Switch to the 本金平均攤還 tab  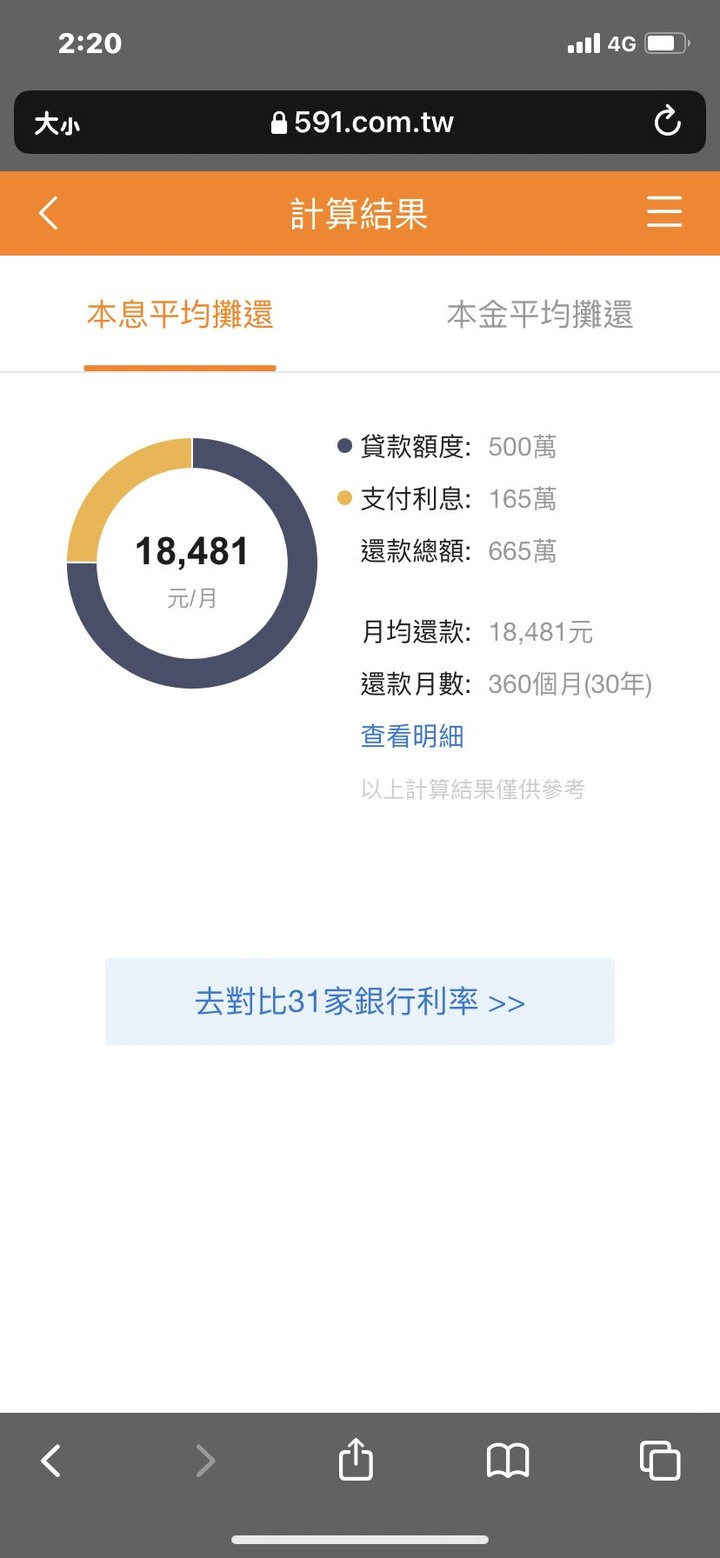(x=540, y=315)
